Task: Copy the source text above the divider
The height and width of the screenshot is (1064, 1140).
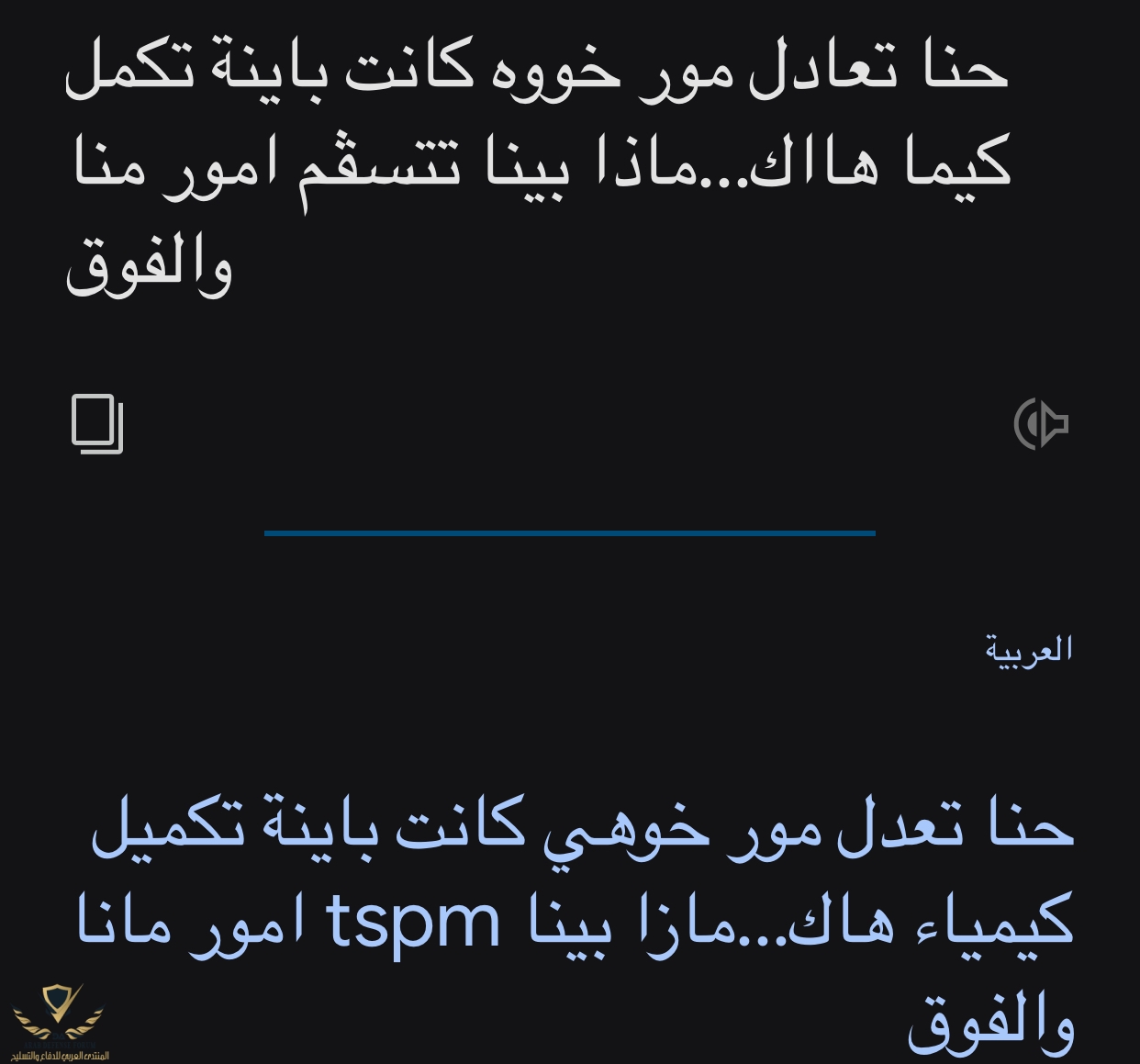Action: (x=97, y=424)
